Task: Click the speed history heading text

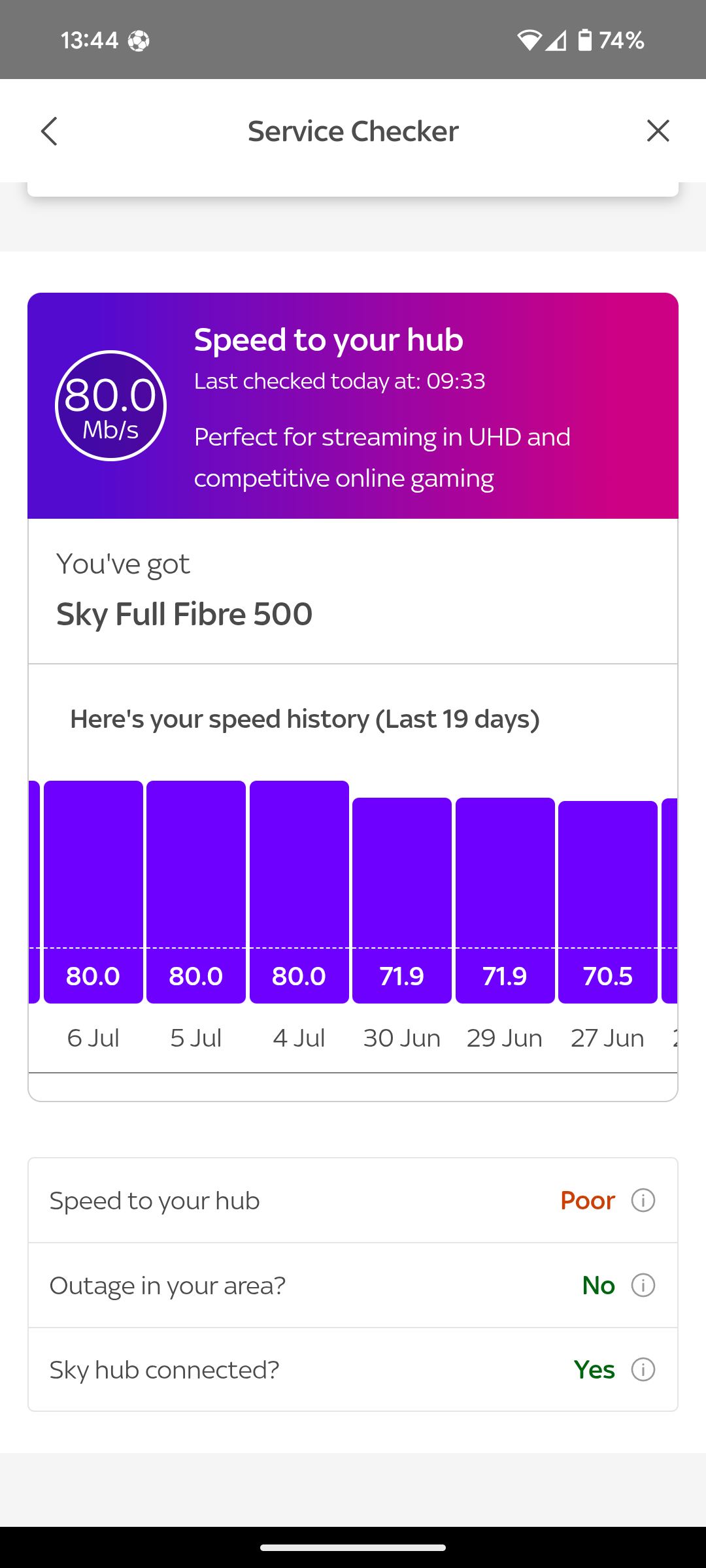Action: point(305,718)
